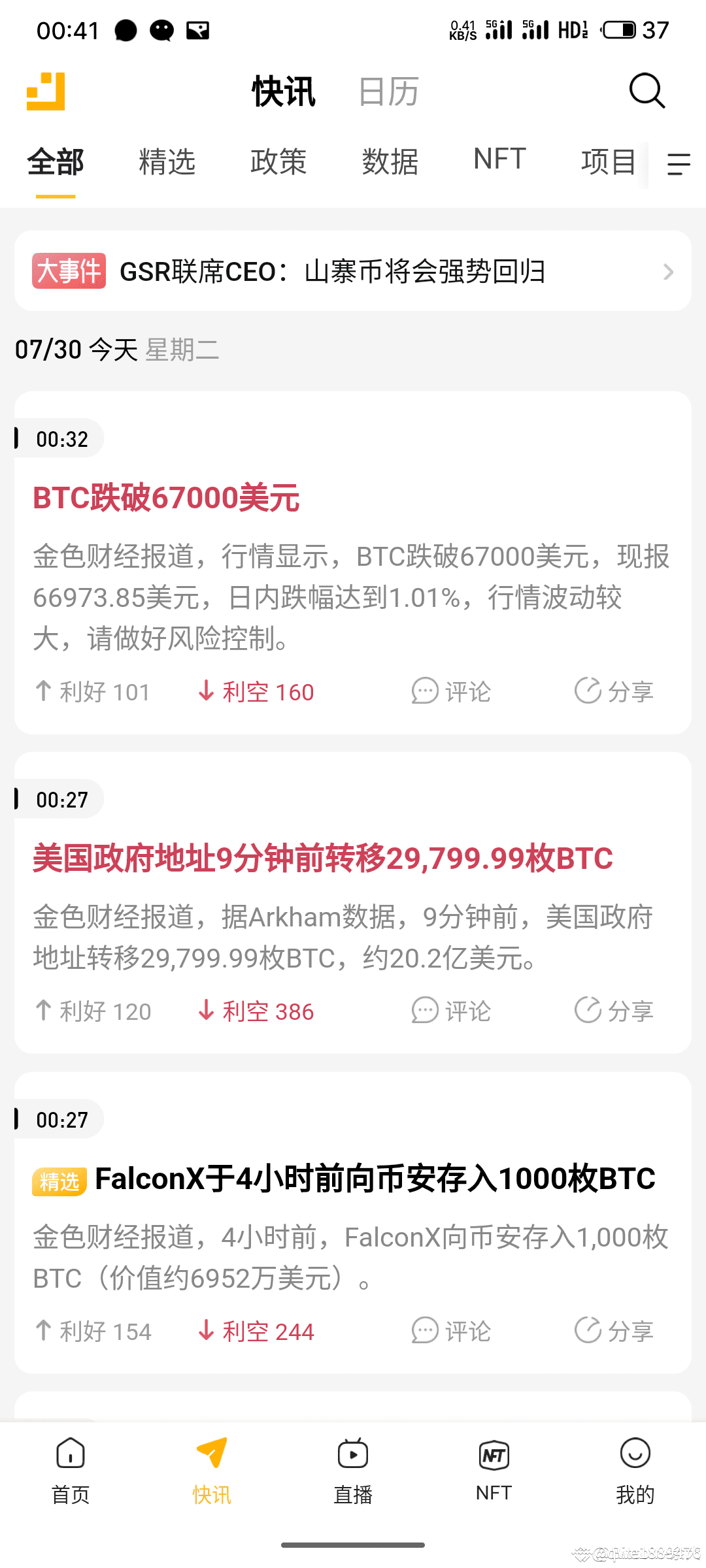The width and height of the screenshot is (706, 1568).
Task: Open the search magnifier icon
Action: (x=647, y=91)
